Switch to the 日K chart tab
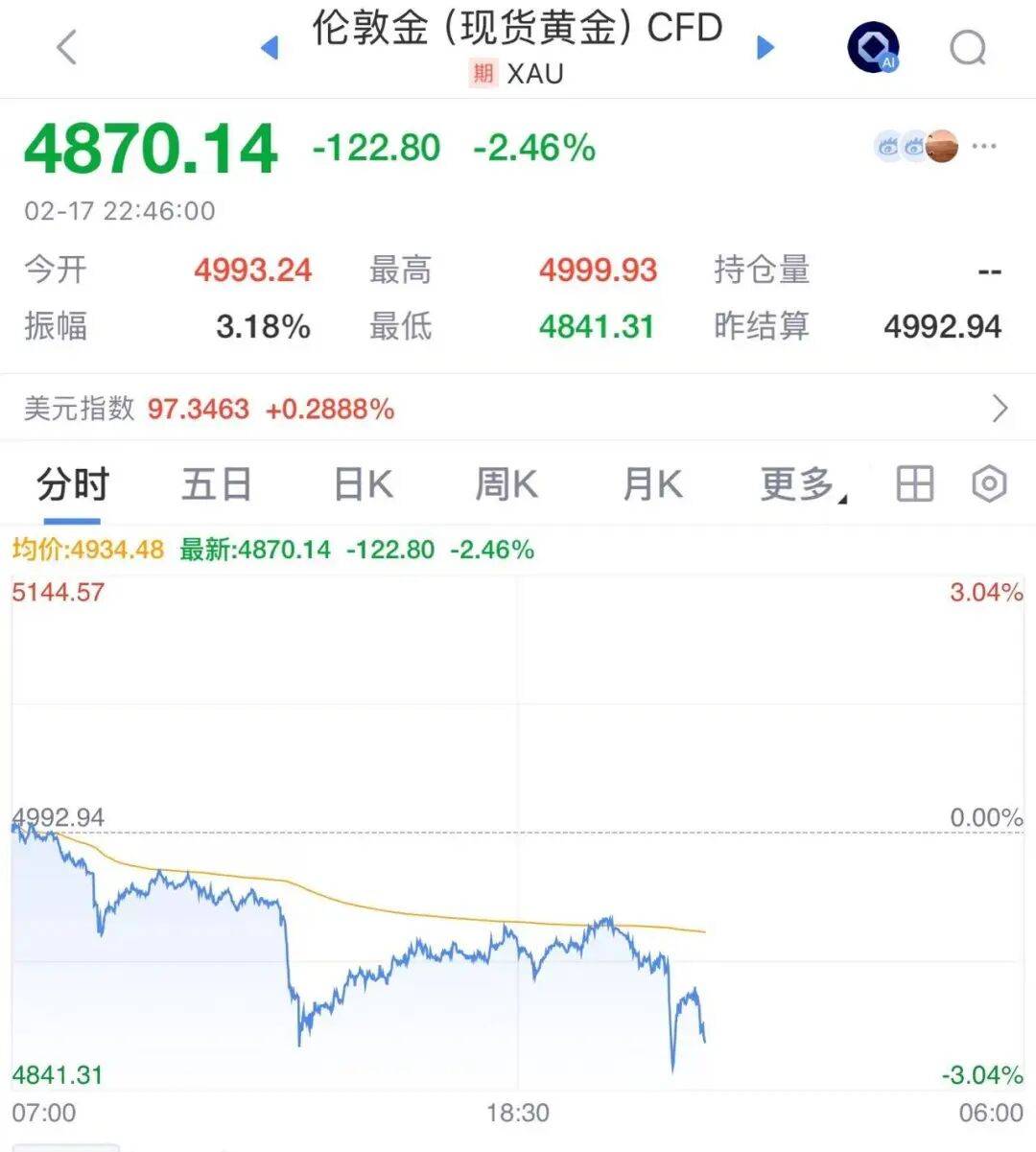Viewport: 1036px width, 1152px height. (x=364, y=484)
